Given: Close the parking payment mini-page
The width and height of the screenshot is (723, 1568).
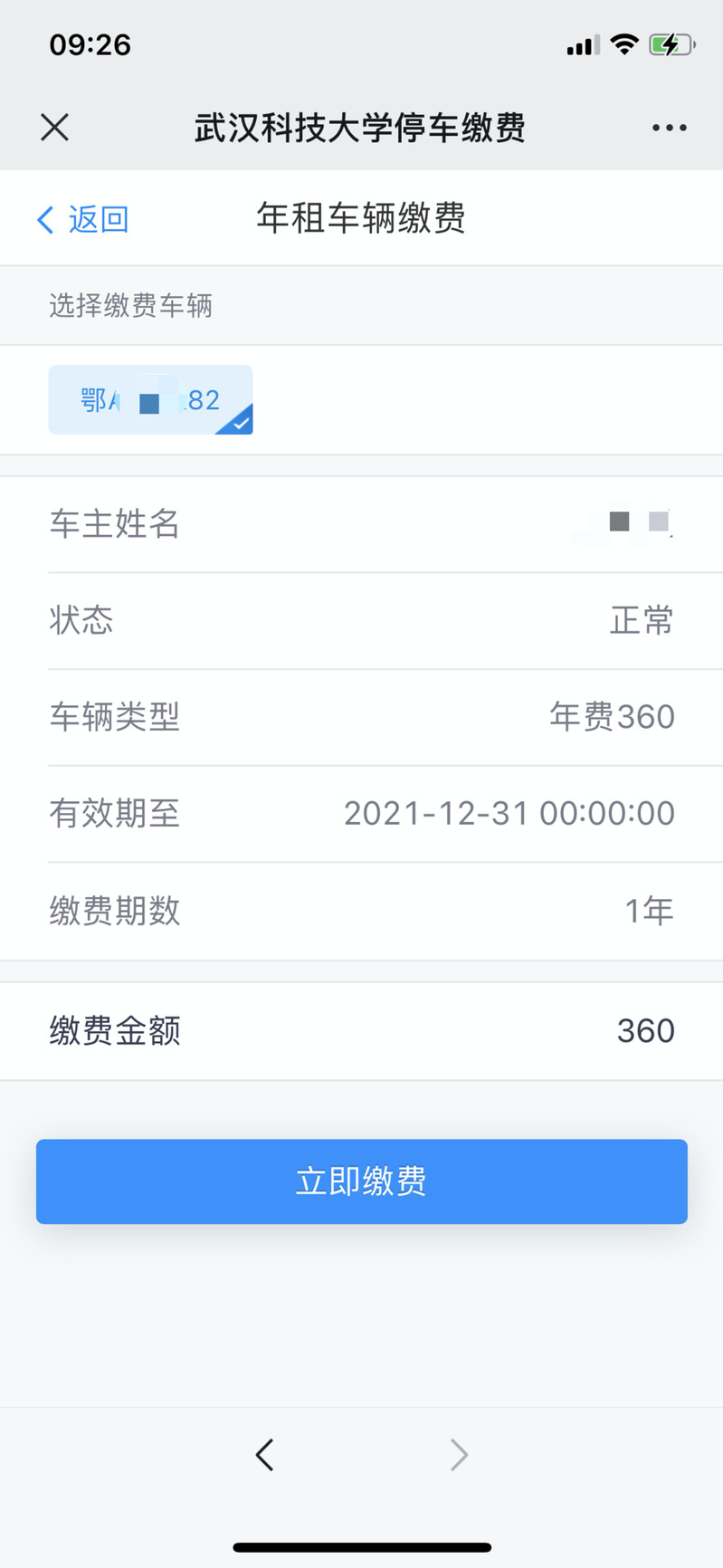Looking at the screenshot, I should point(55,128).
